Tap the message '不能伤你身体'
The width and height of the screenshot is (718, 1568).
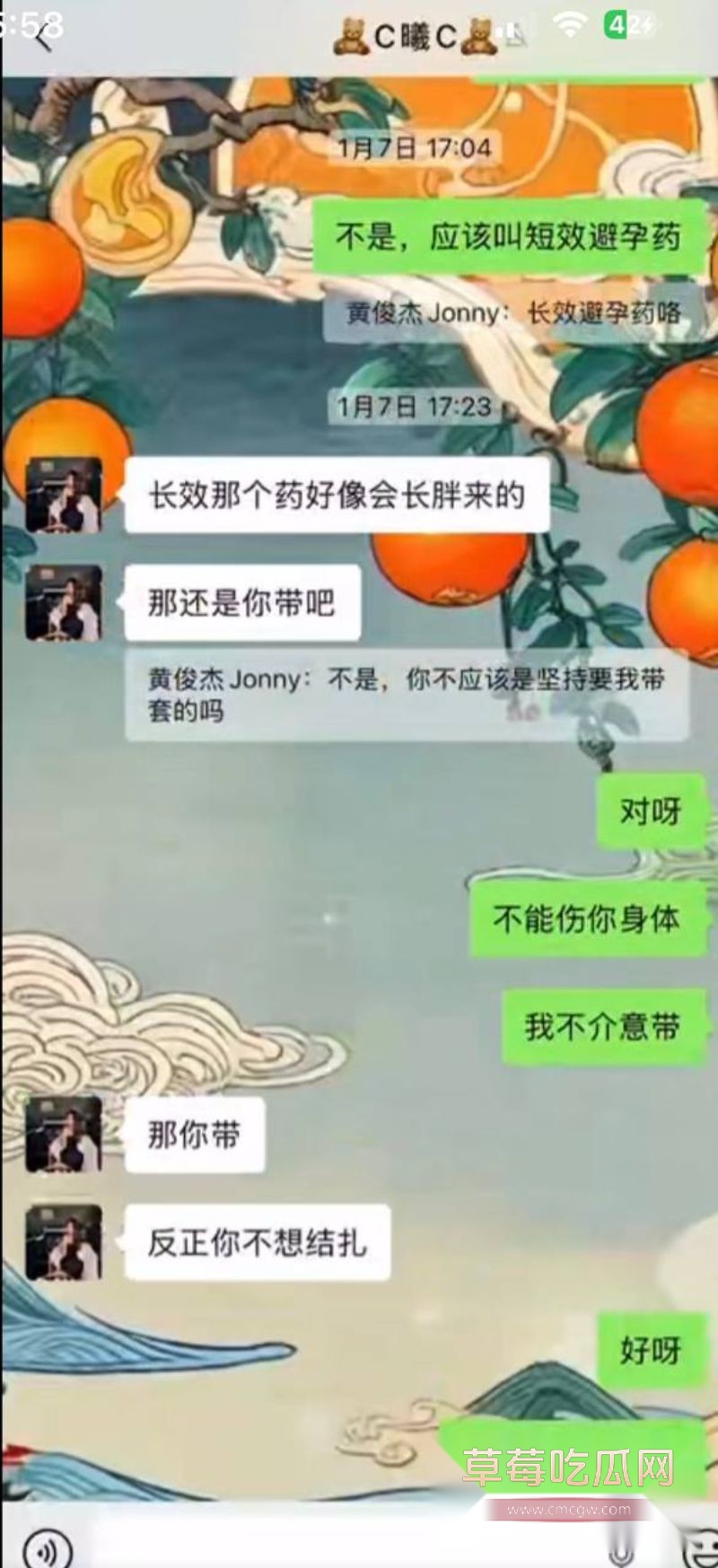(x=587, y=918)
